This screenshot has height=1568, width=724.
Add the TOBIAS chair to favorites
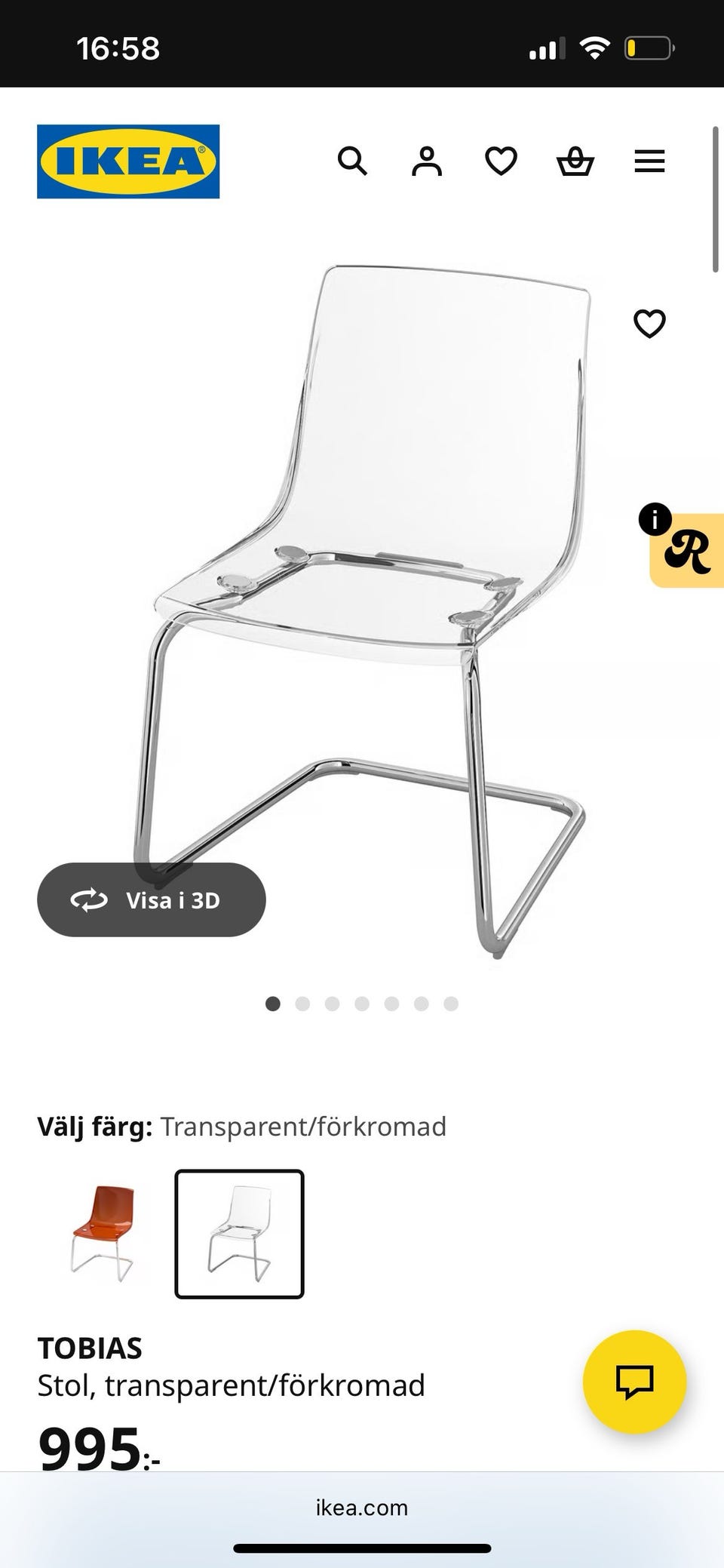(649, 323)
